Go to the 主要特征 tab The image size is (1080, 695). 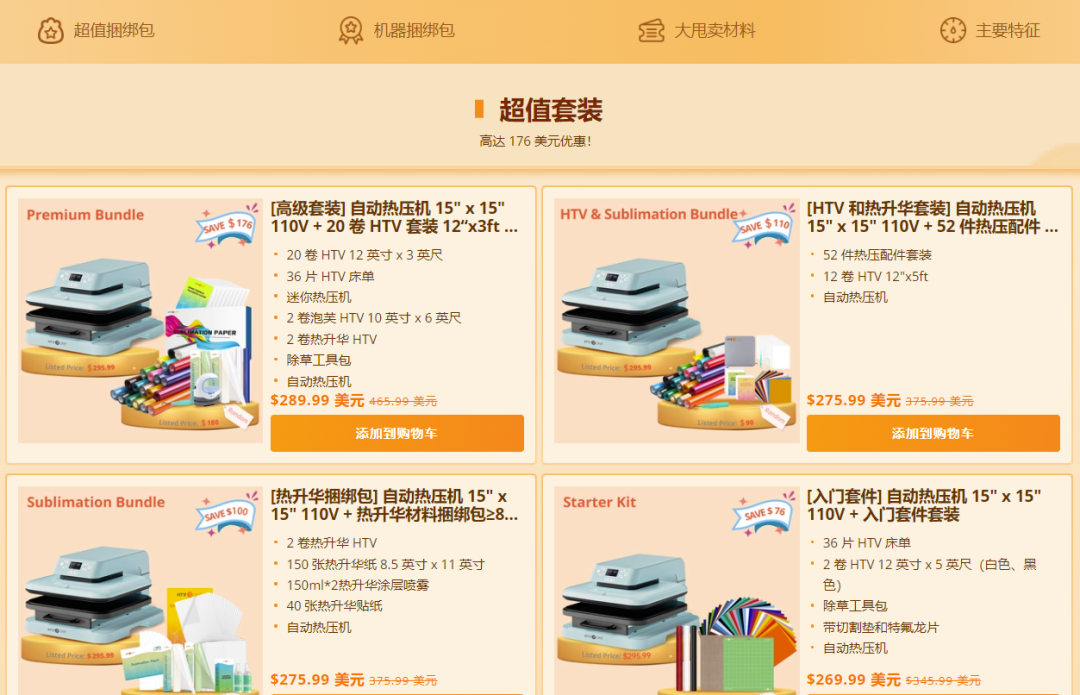(x=990, y=30)
